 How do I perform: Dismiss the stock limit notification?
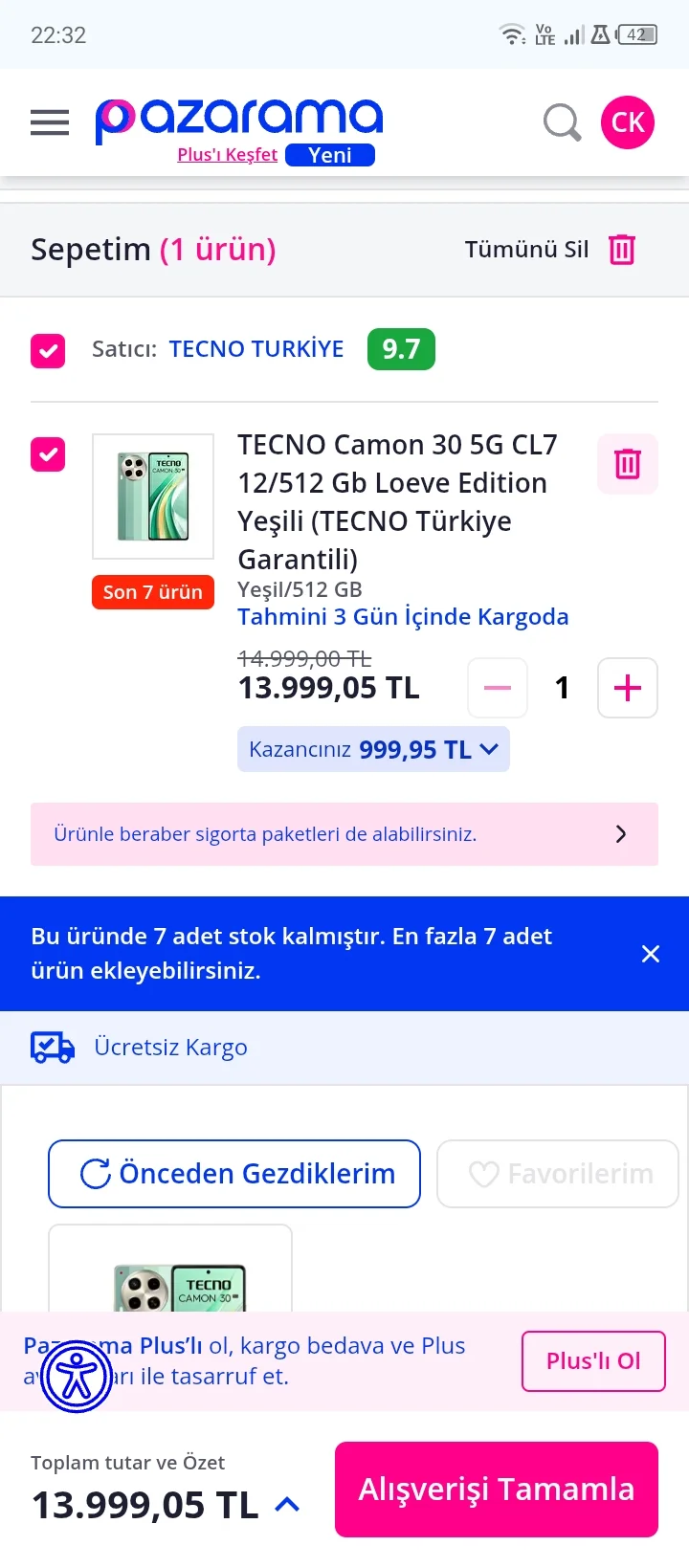point(650,954)
